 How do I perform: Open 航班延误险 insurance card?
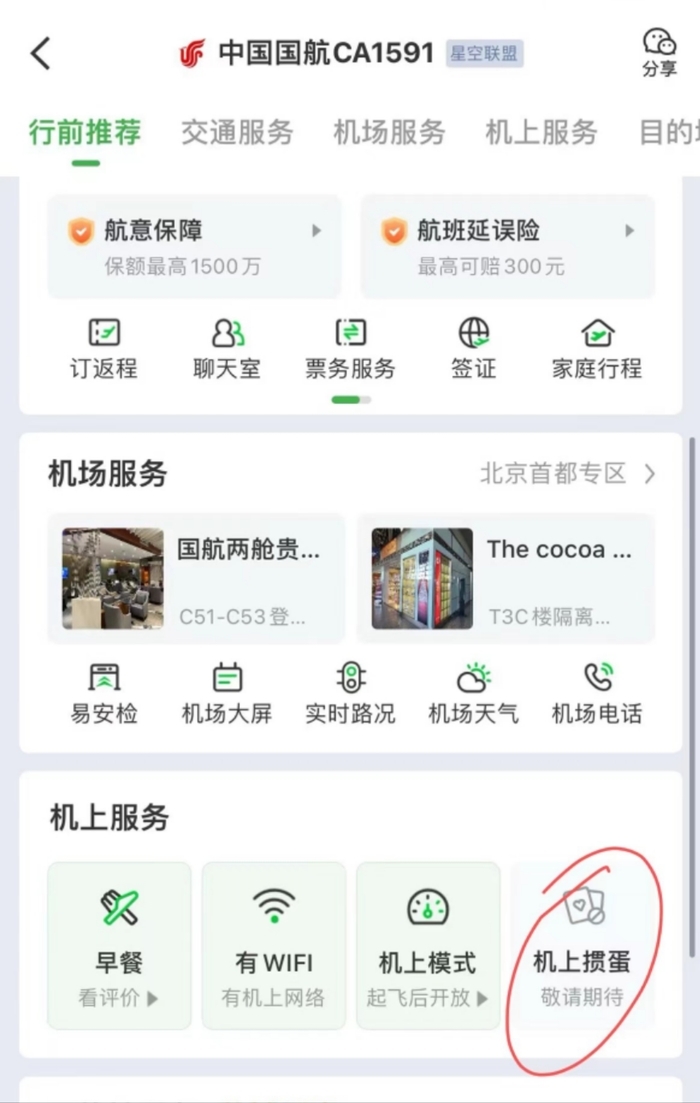[507, 246]
